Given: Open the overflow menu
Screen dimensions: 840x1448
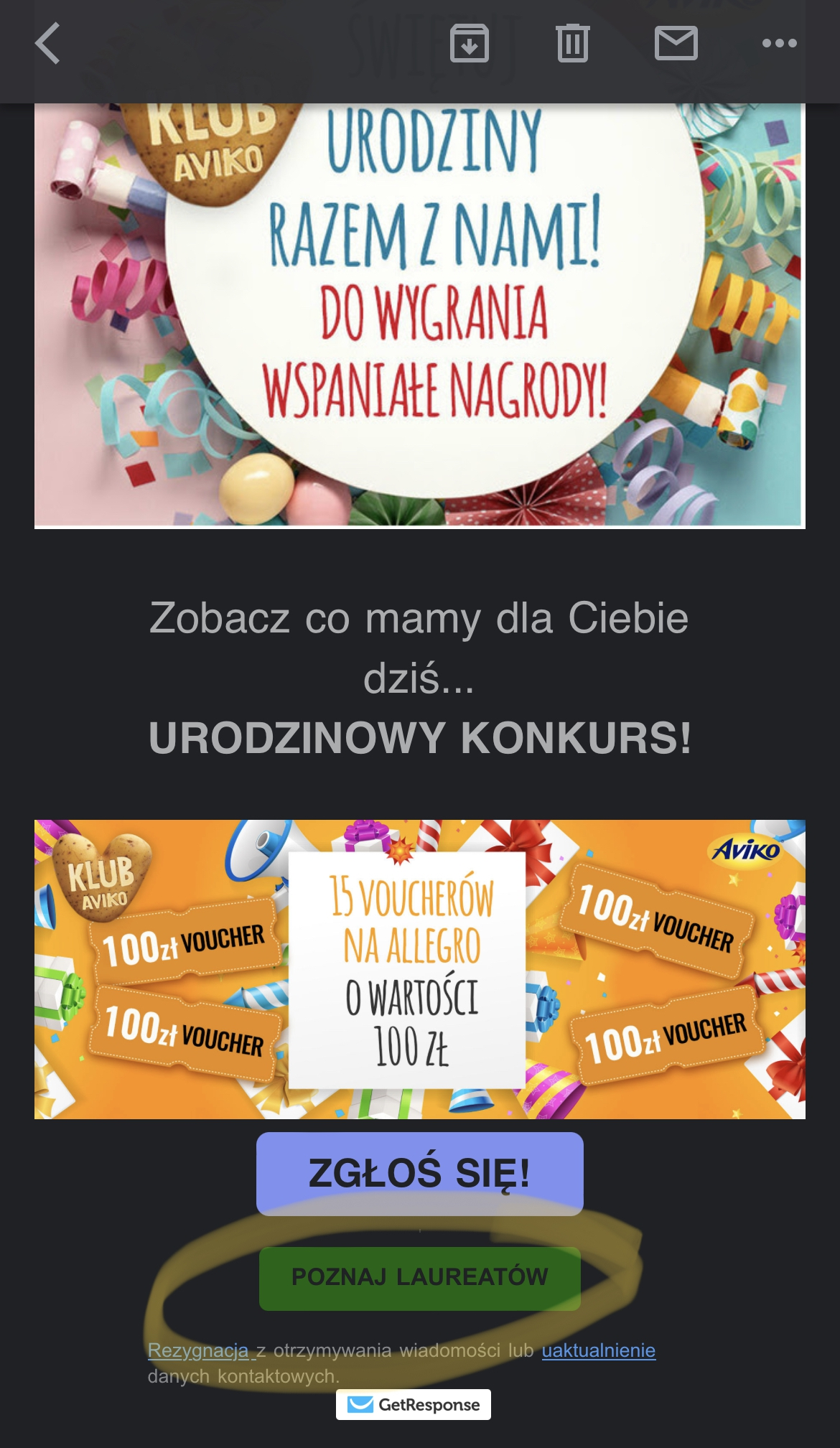Looking at the screenshot, I should pyautogui.click(x=779, y=43).
